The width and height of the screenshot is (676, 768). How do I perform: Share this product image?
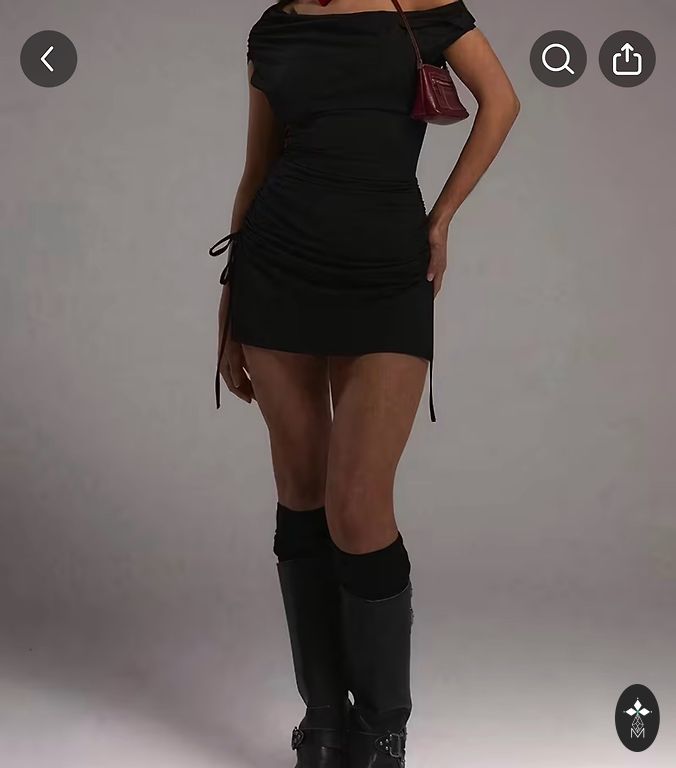[x=627, y=59]
